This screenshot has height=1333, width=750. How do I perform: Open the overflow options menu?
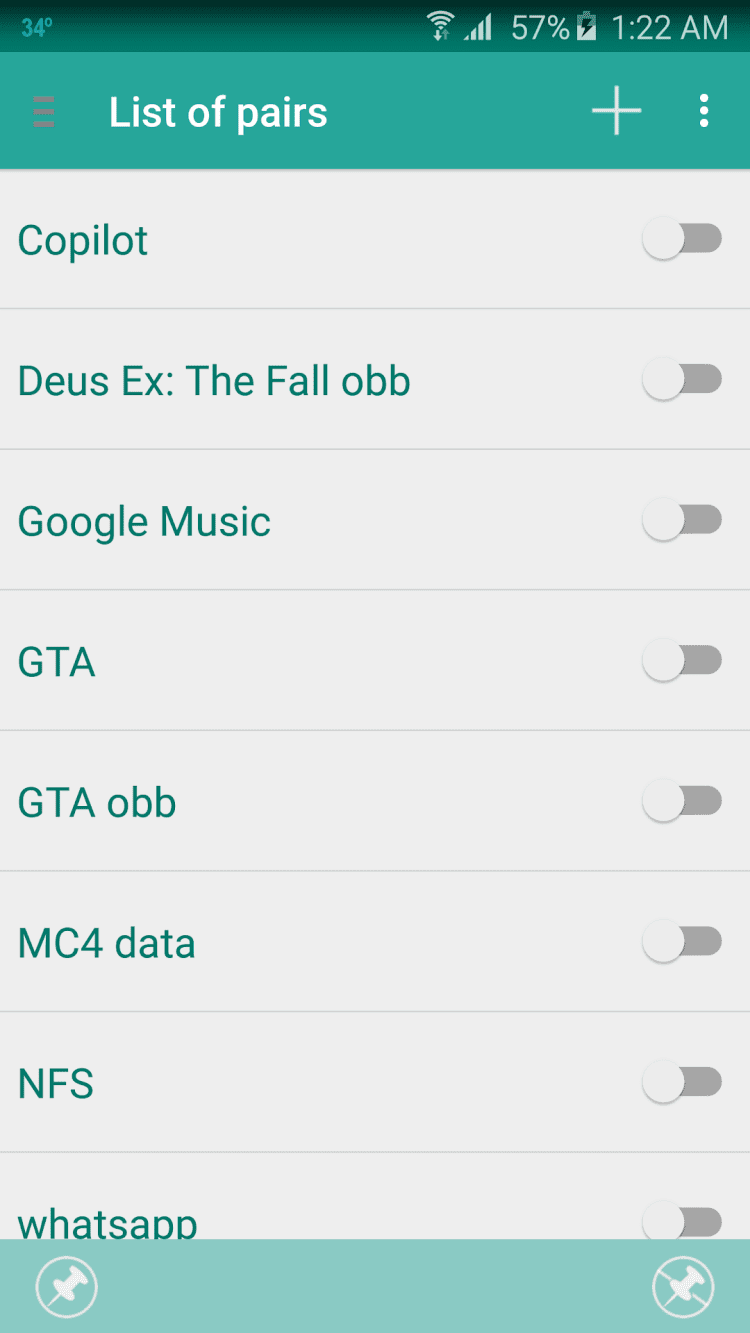(704, 111)
